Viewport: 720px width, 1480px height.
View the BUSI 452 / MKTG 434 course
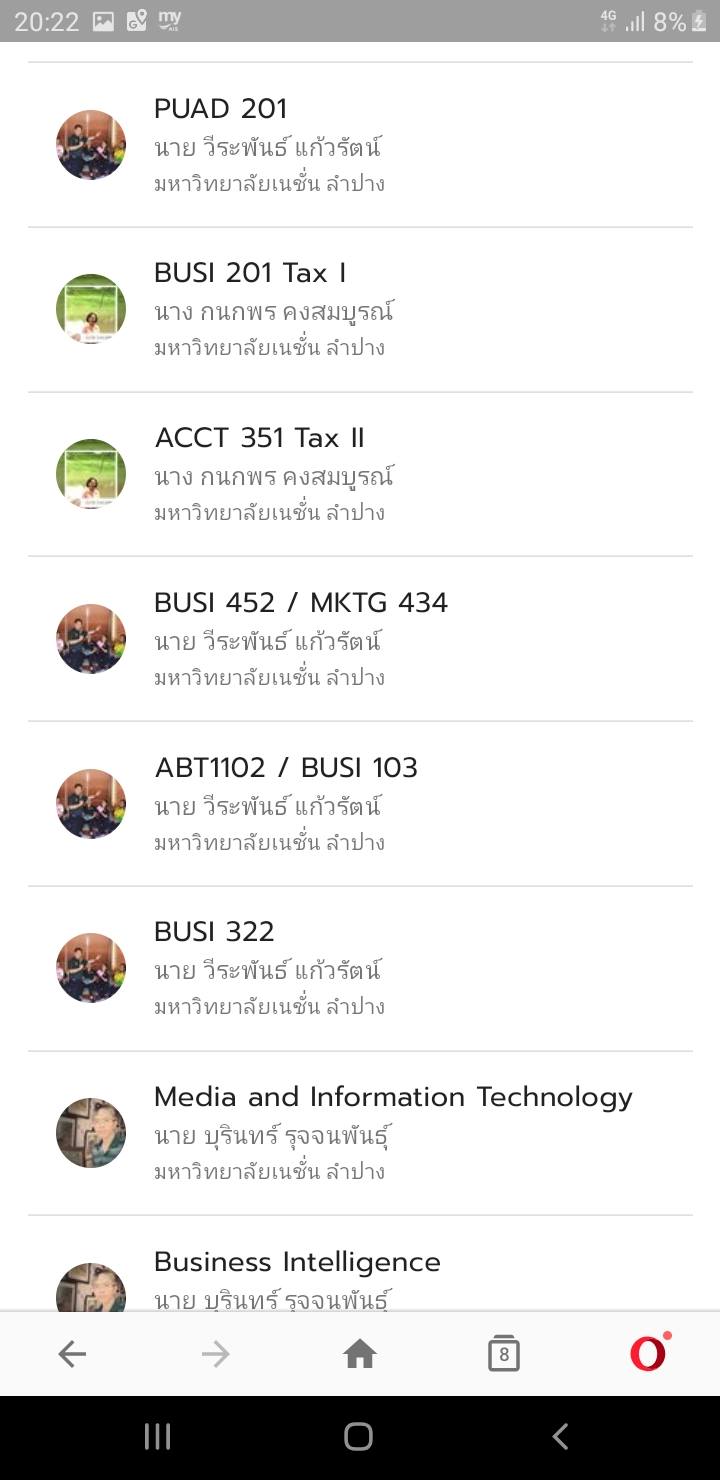pyautogui.click(x=300, y=603)
